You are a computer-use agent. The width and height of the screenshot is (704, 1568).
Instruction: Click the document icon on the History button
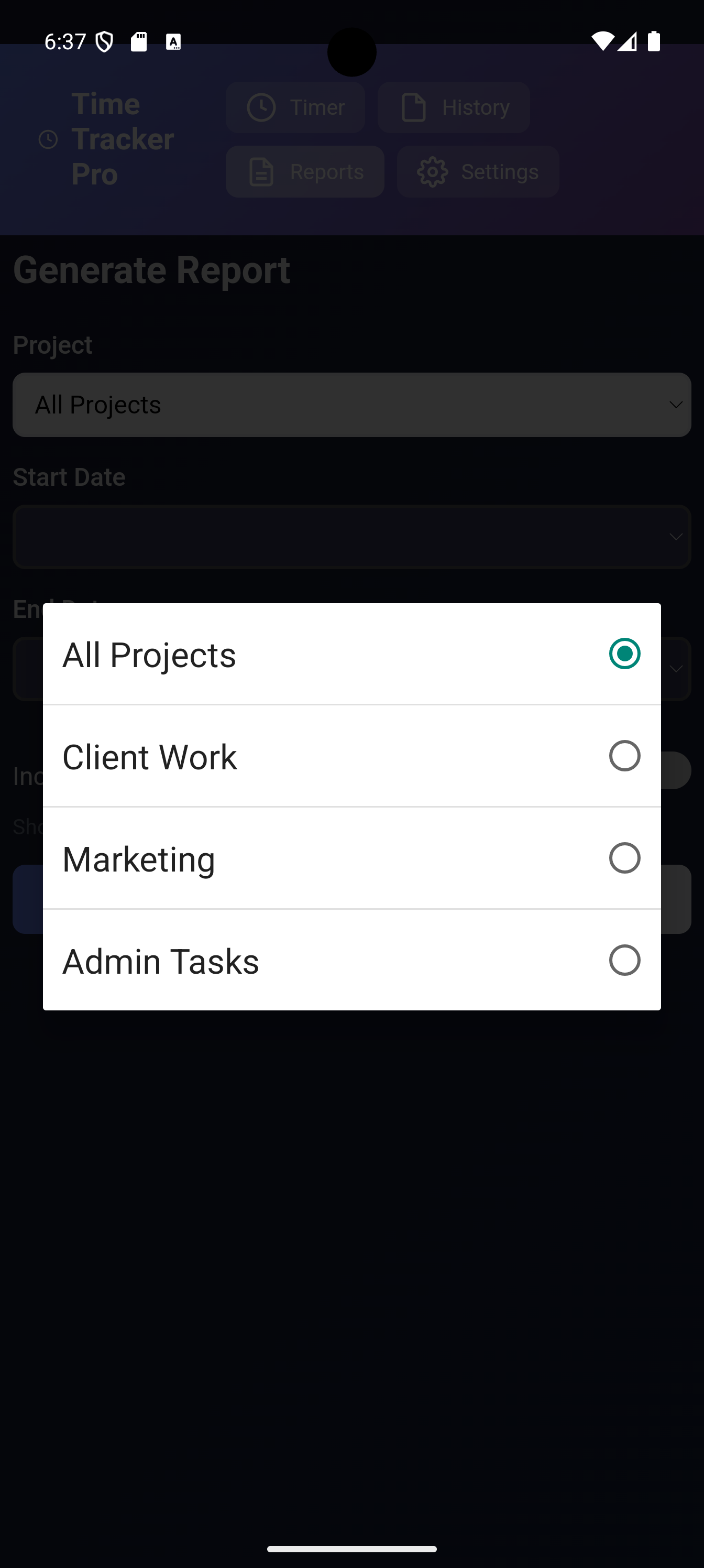click(414, 107)
